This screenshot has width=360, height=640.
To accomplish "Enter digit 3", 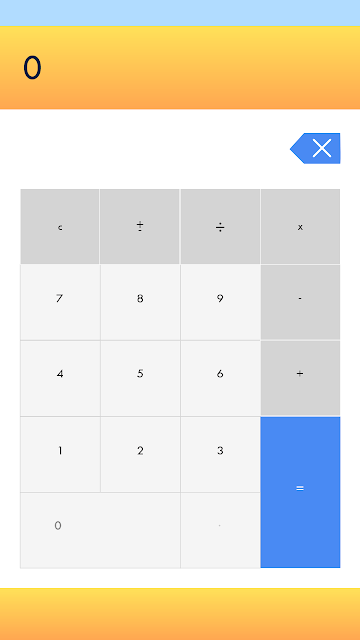I will 220,454.
